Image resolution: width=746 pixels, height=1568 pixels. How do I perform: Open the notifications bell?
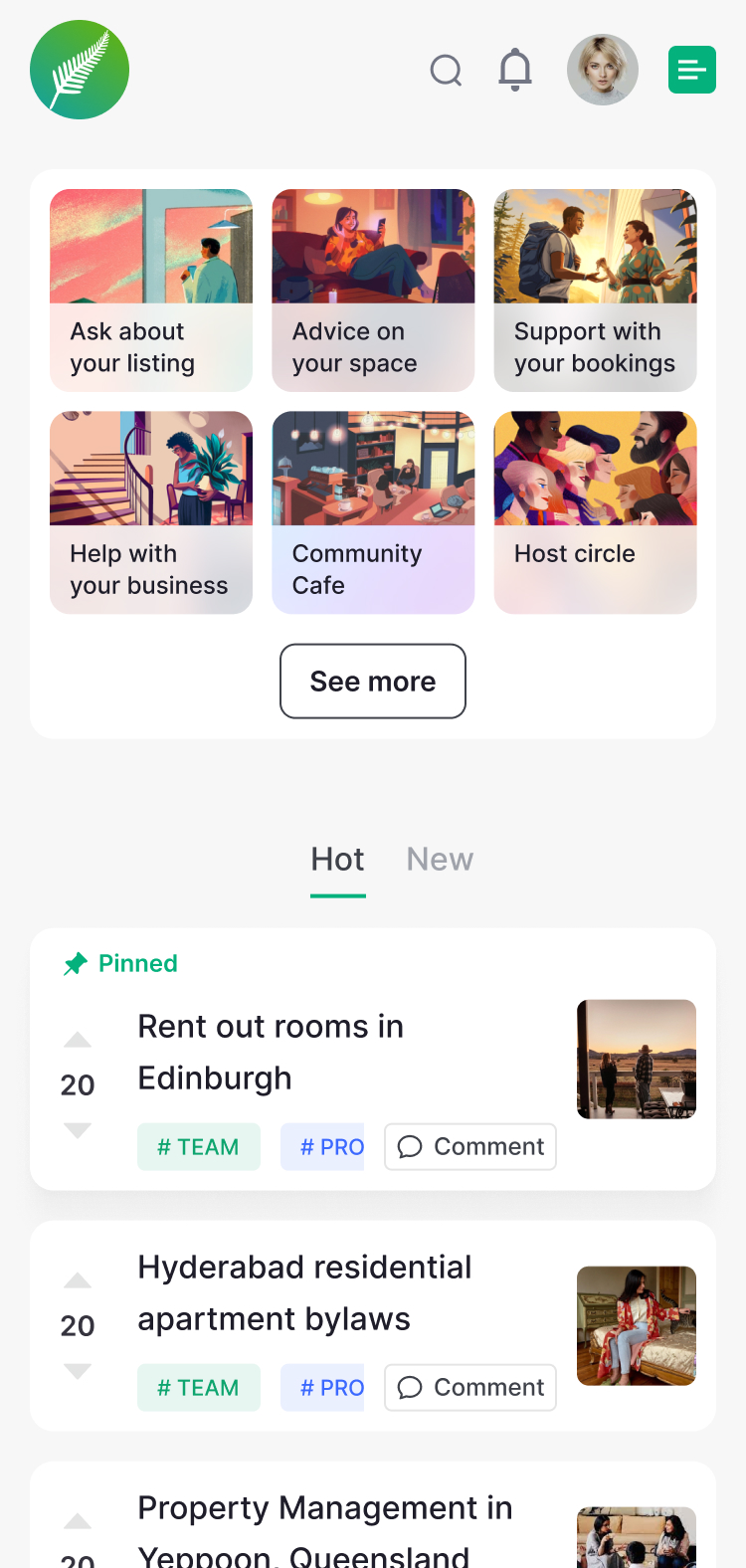pos(515,70)
